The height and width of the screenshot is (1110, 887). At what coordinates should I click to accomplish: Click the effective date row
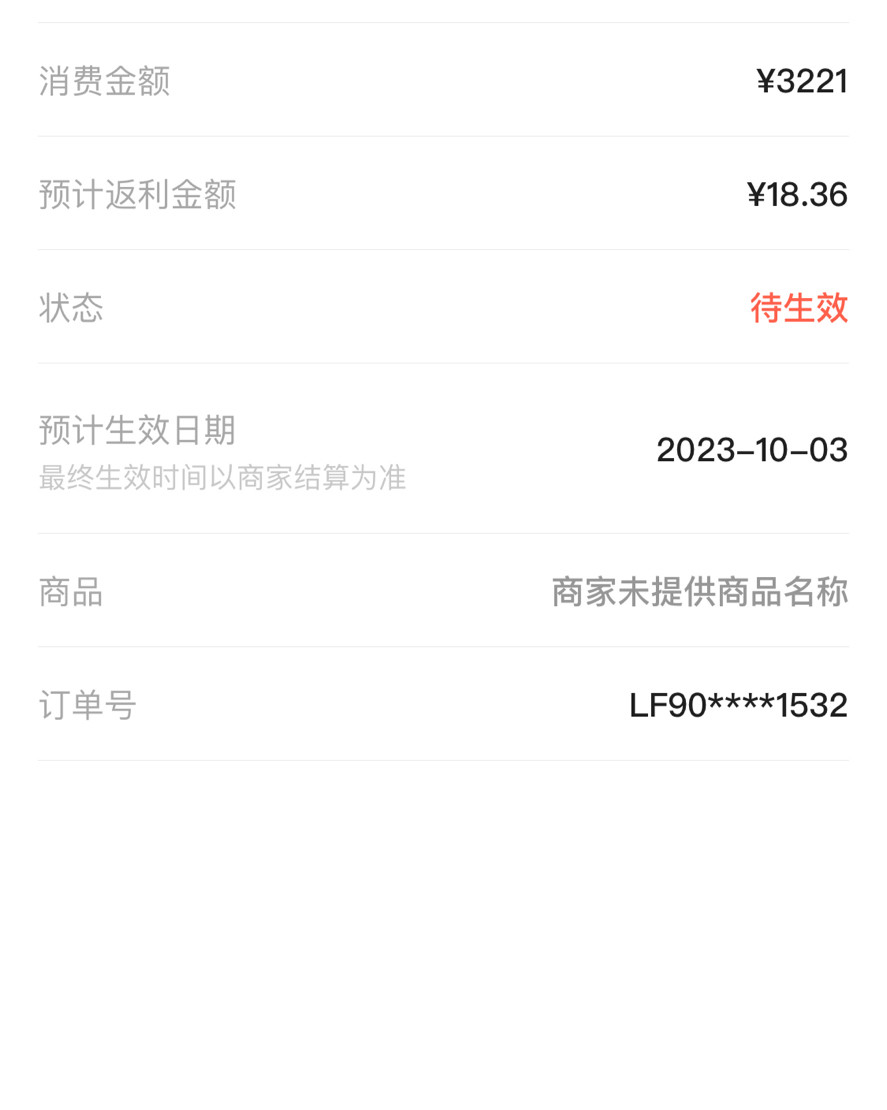[443, 450]
